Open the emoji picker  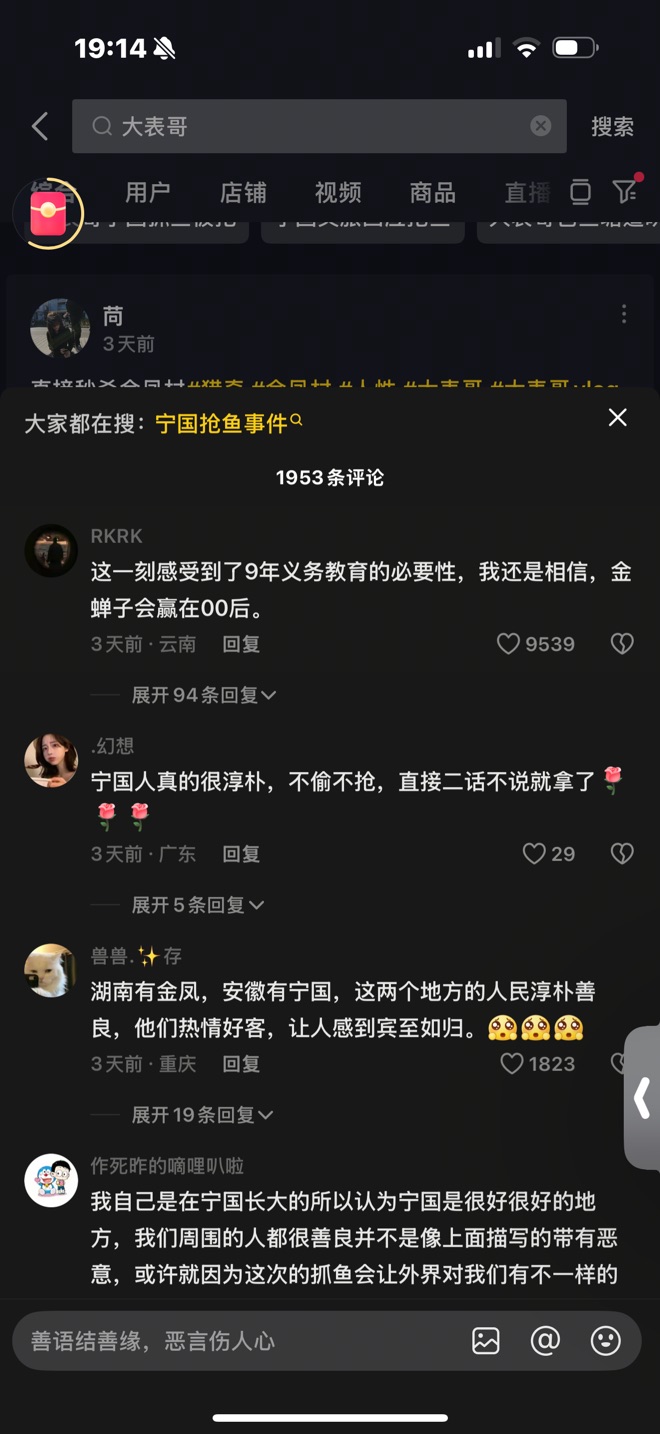606,1341
